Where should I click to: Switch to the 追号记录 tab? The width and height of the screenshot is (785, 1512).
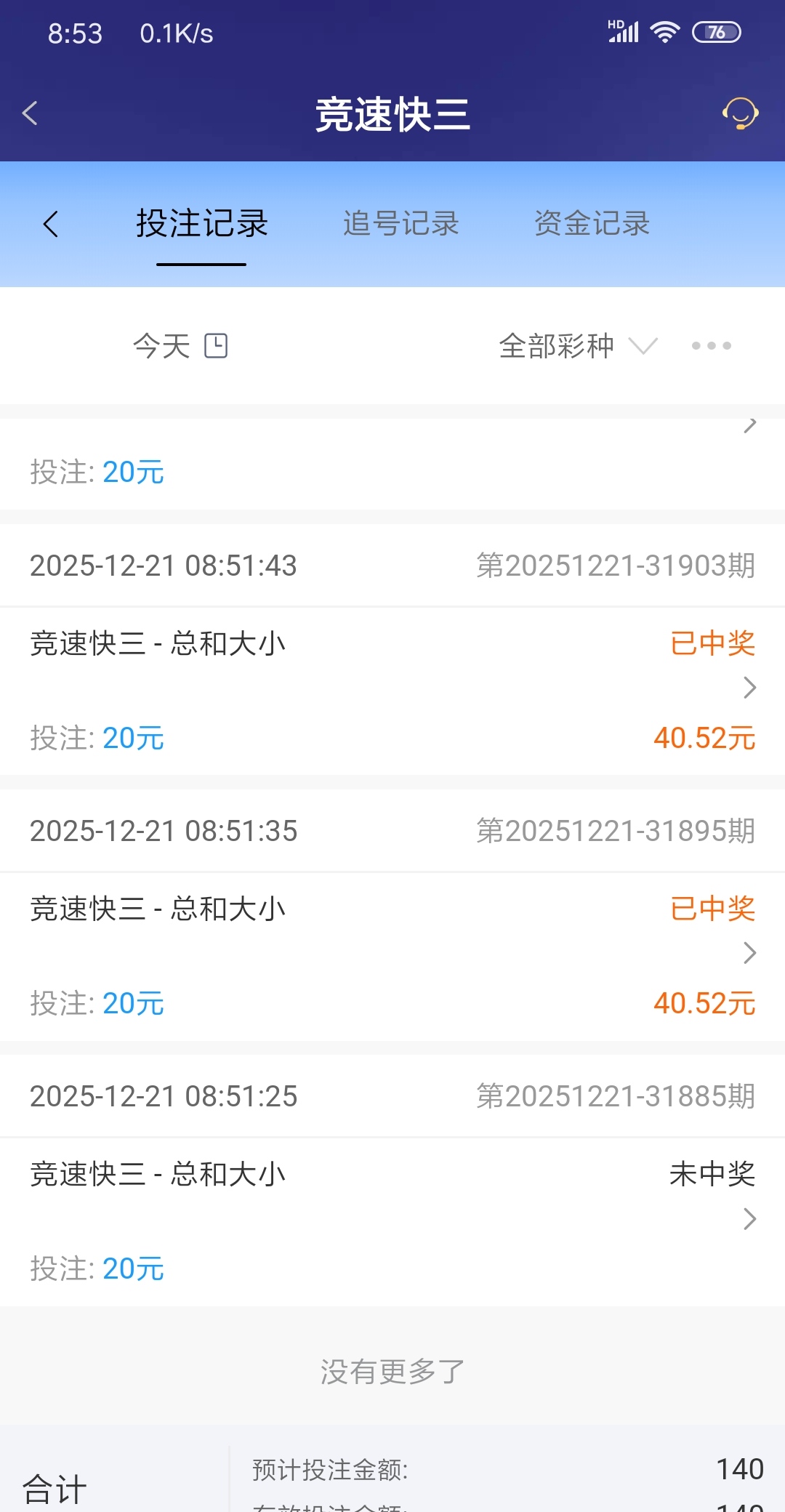(x=400, y=224)
